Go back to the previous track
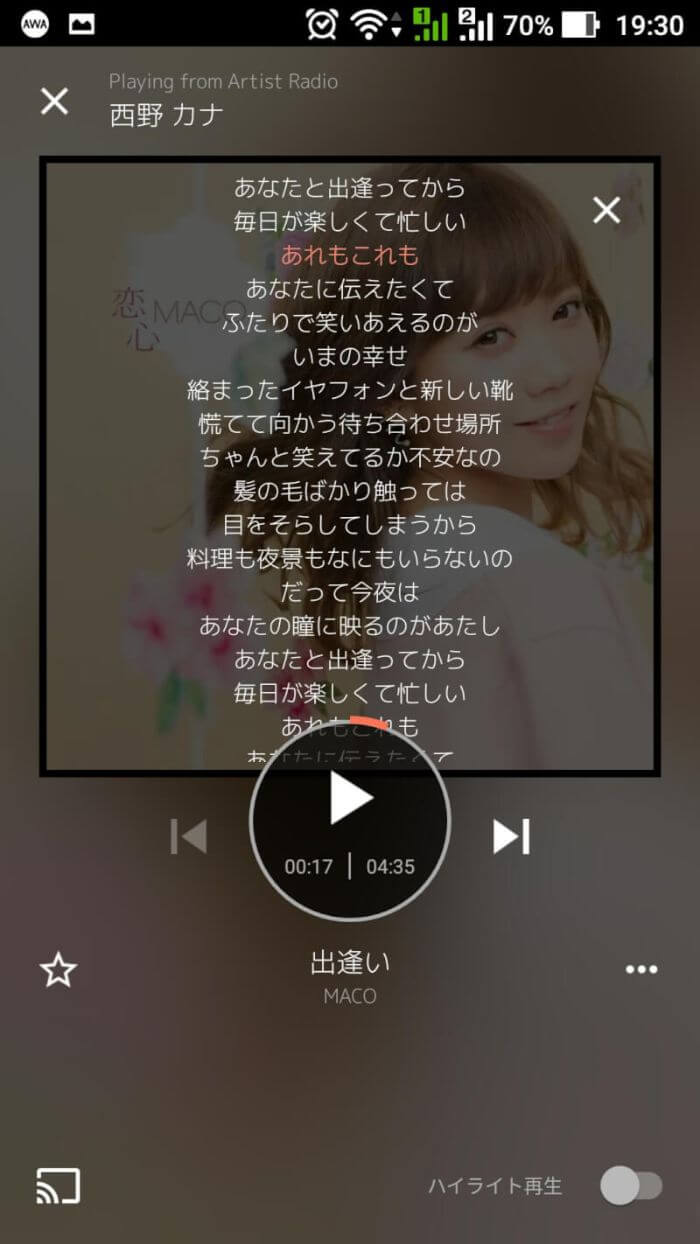The height and width of the screenshot is (1244, 700). [188, 836]
